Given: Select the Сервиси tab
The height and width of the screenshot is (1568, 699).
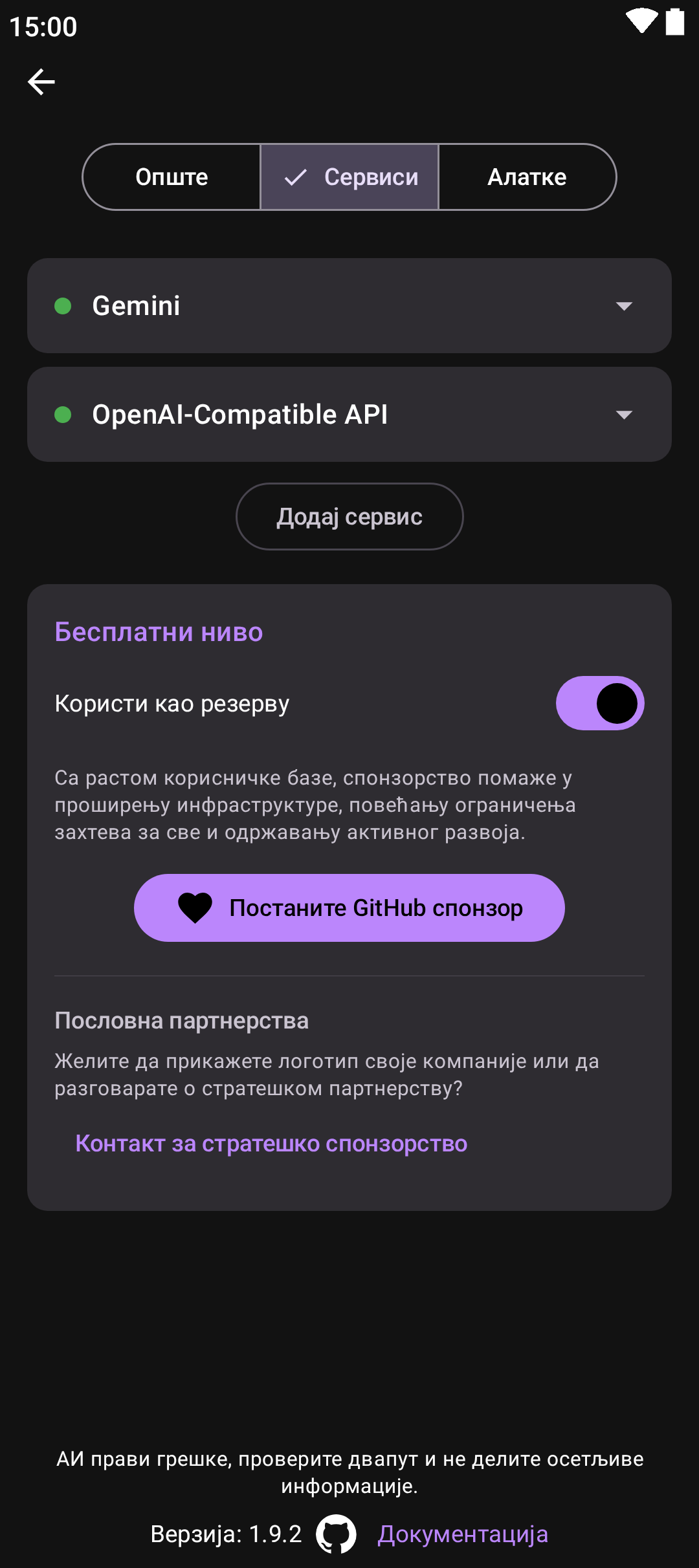Looking at the screenshot, I should (x=349, y=177).
